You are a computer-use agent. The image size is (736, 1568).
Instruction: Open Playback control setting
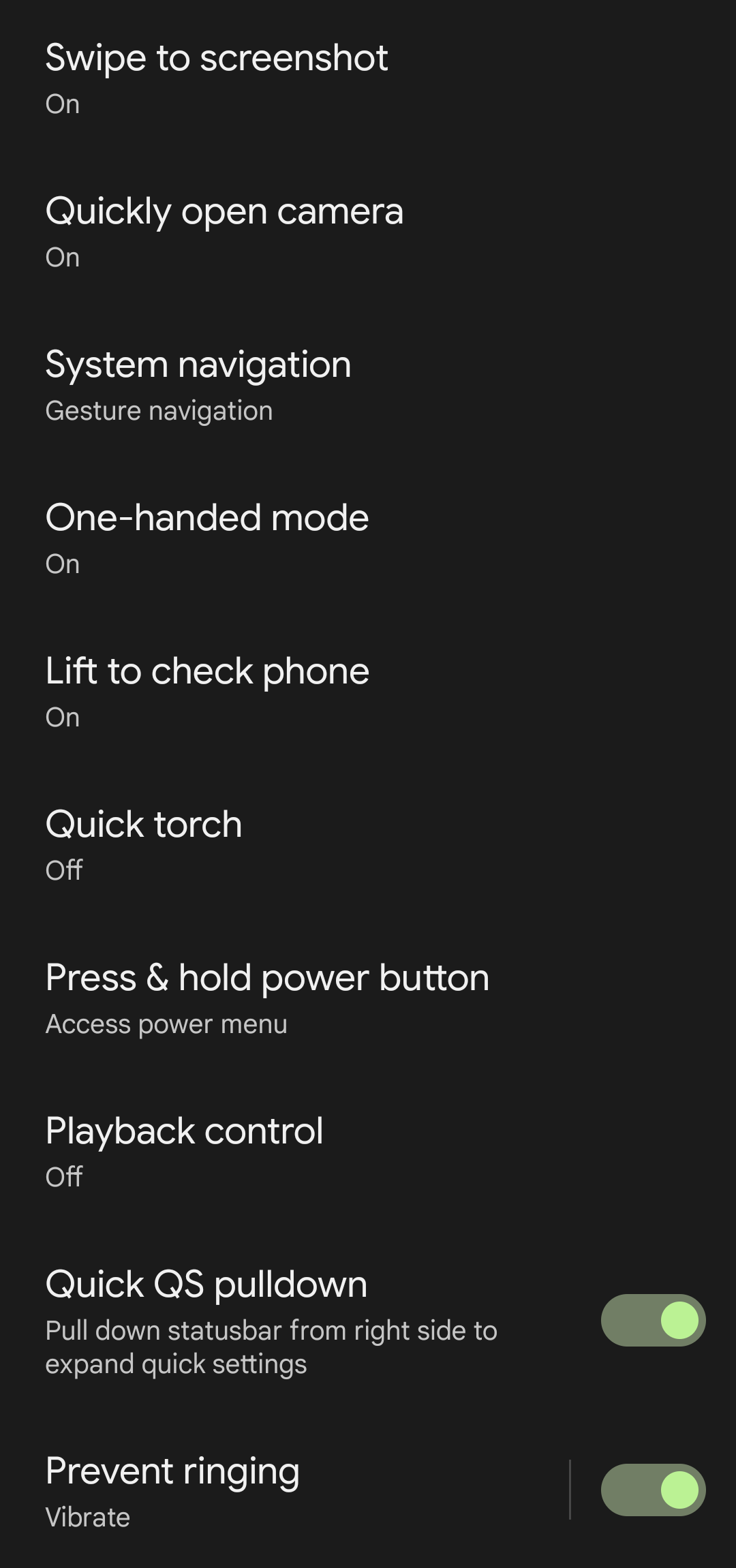[184, 1152]
